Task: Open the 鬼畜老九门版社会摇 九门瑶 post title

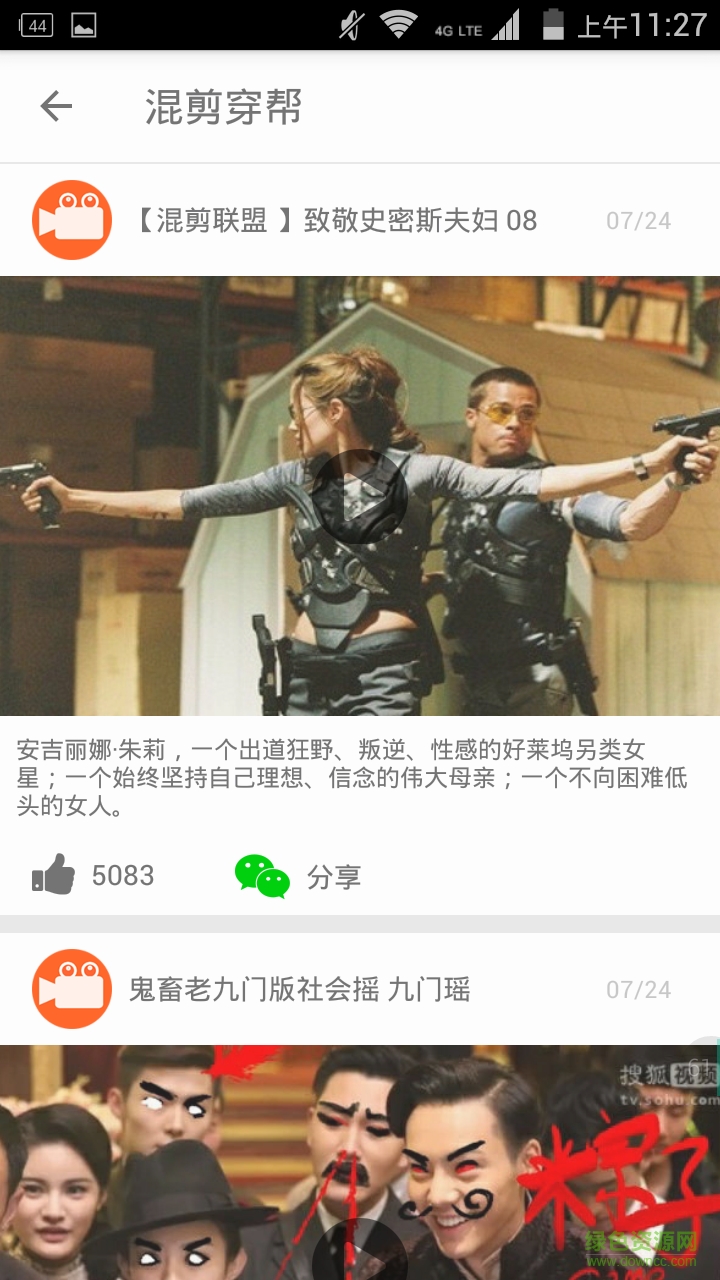Action: (299, 990)
